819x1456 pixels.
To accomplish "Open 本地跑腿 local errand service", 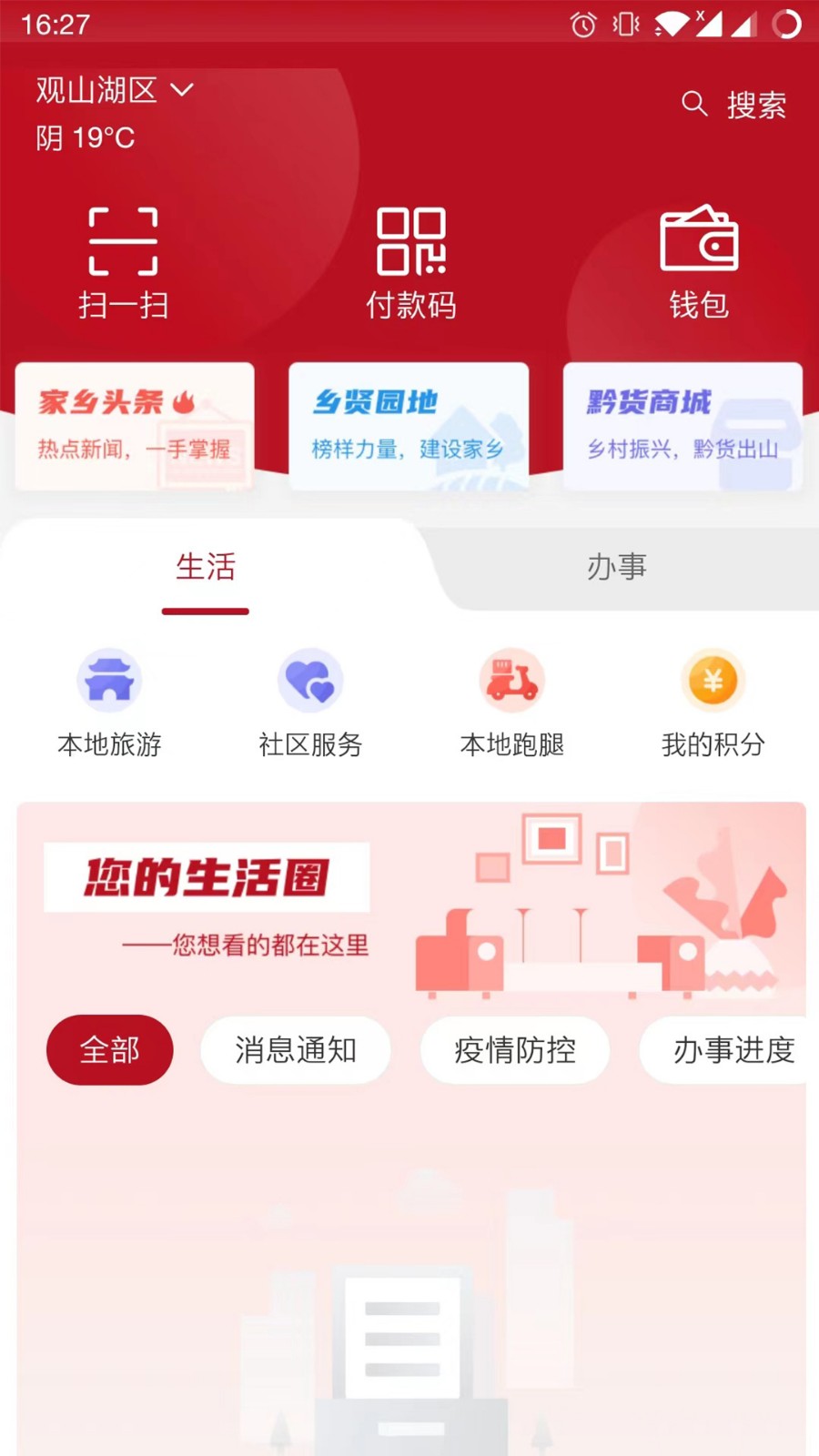I will (x=512, y=701).
